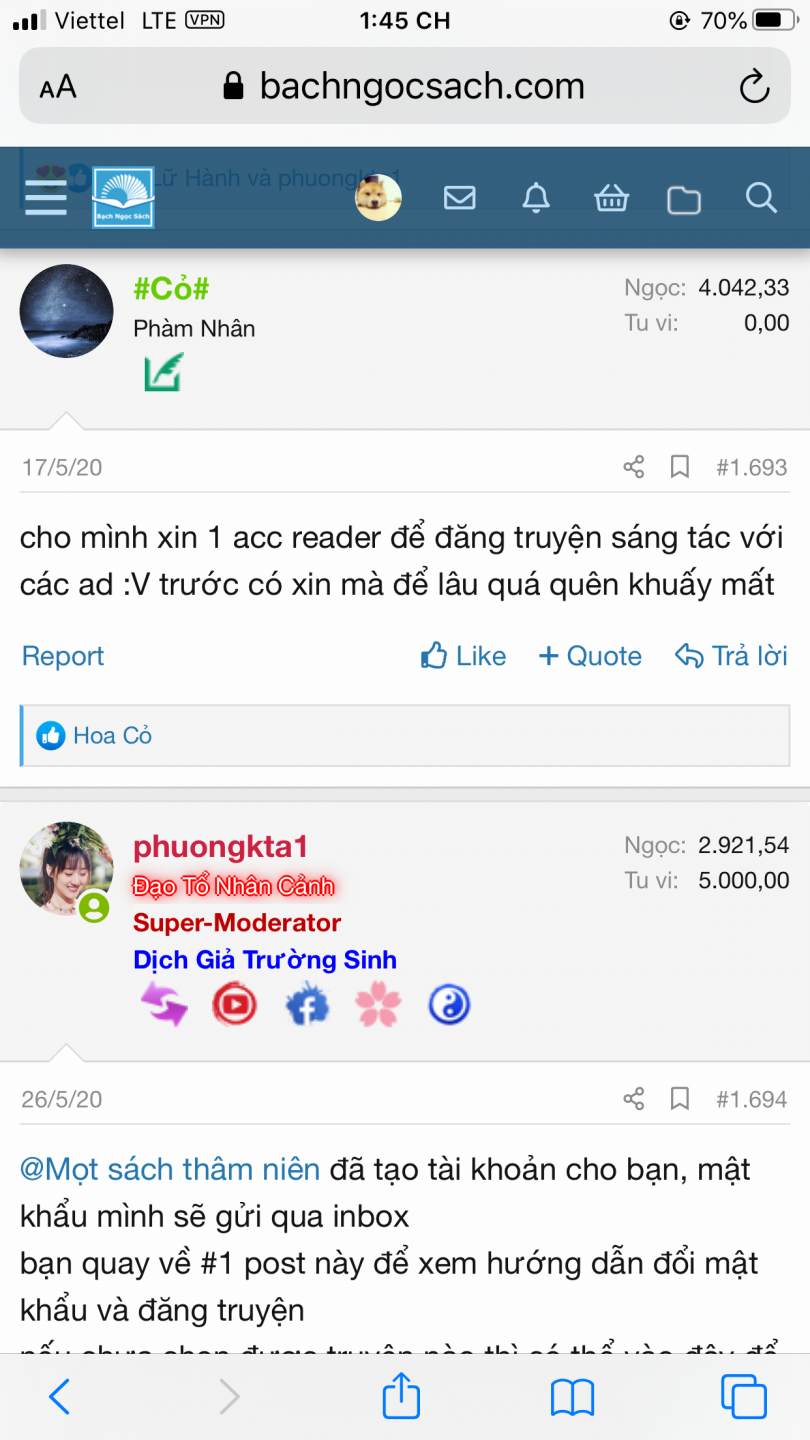
Task: Open the notifications bell
Action: click(x=536, y=198)
